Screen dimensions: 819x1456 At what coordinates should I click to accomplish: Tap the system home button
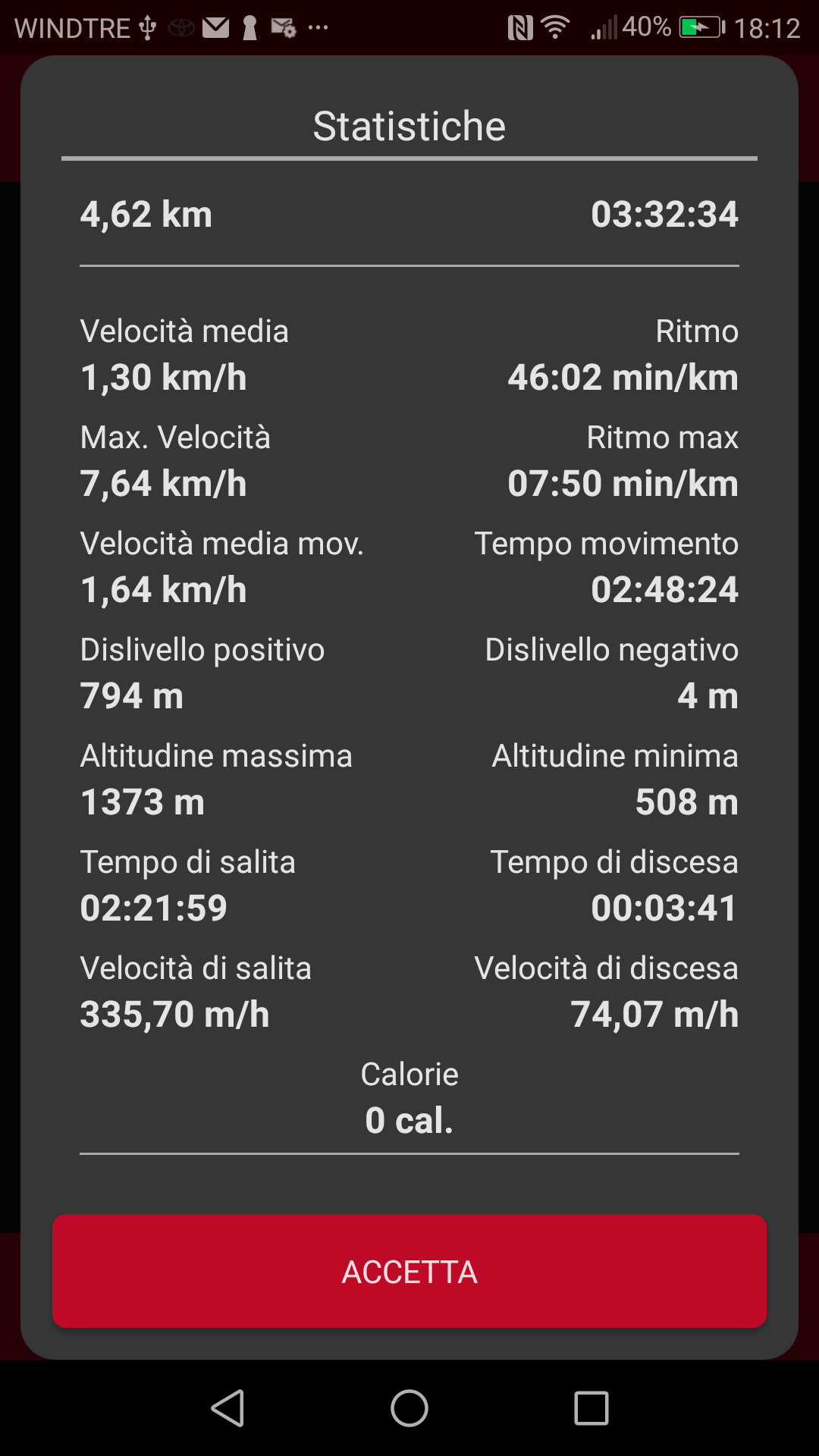coord(409,1408)
